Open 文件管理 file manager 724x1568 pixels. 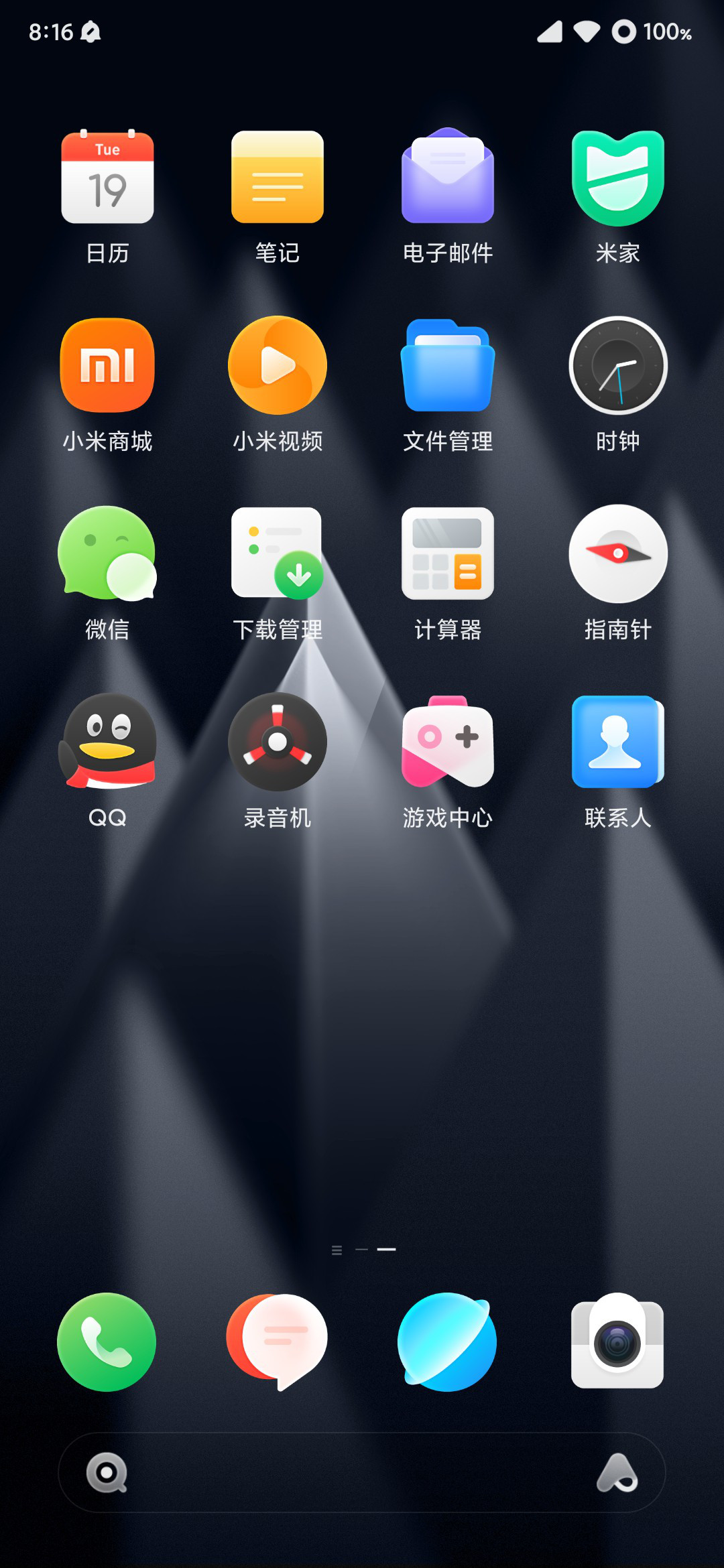point(448,365)
